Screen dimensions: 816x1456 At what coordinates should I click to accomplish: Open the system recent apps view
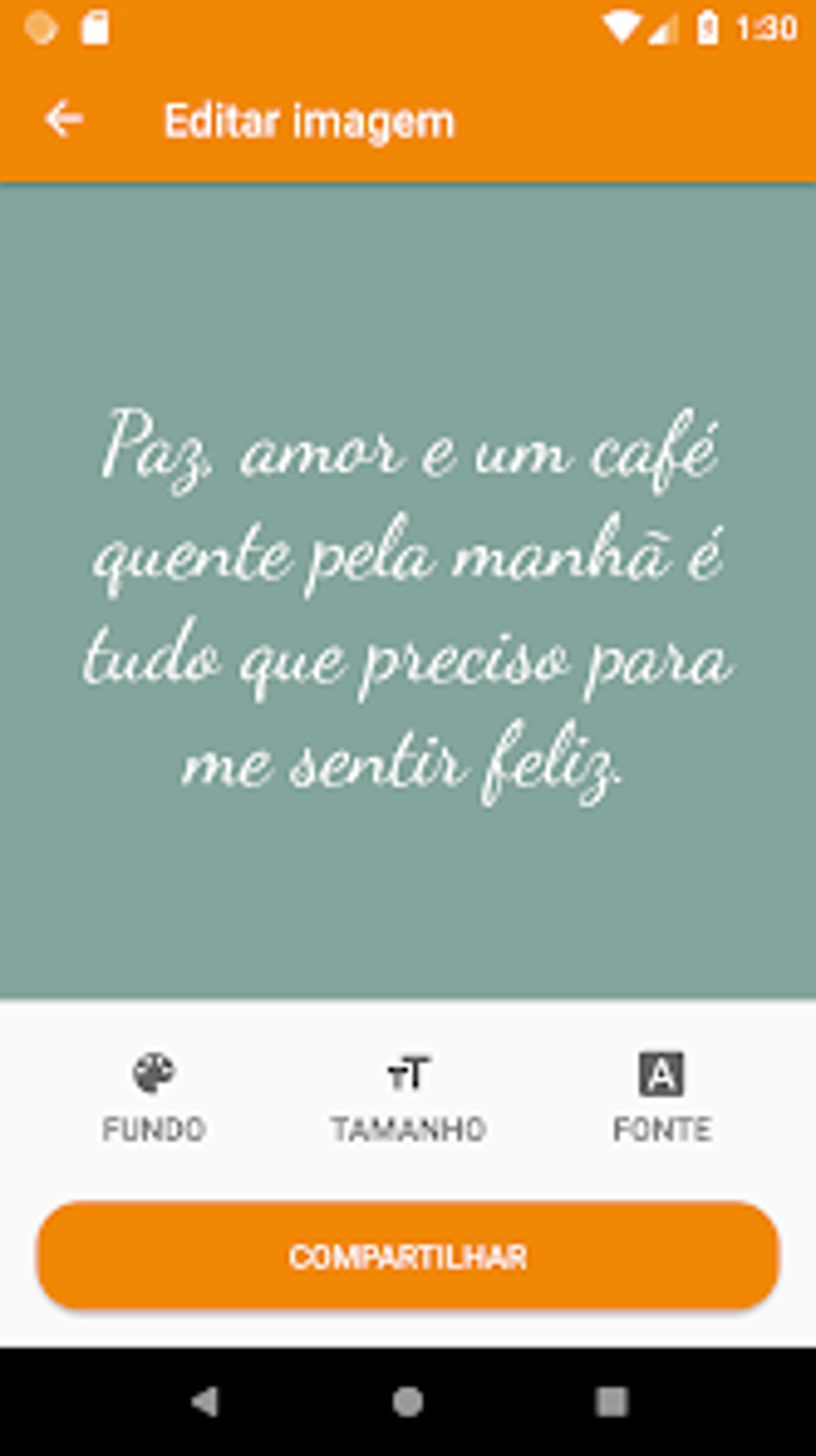tap(612, 1402)
